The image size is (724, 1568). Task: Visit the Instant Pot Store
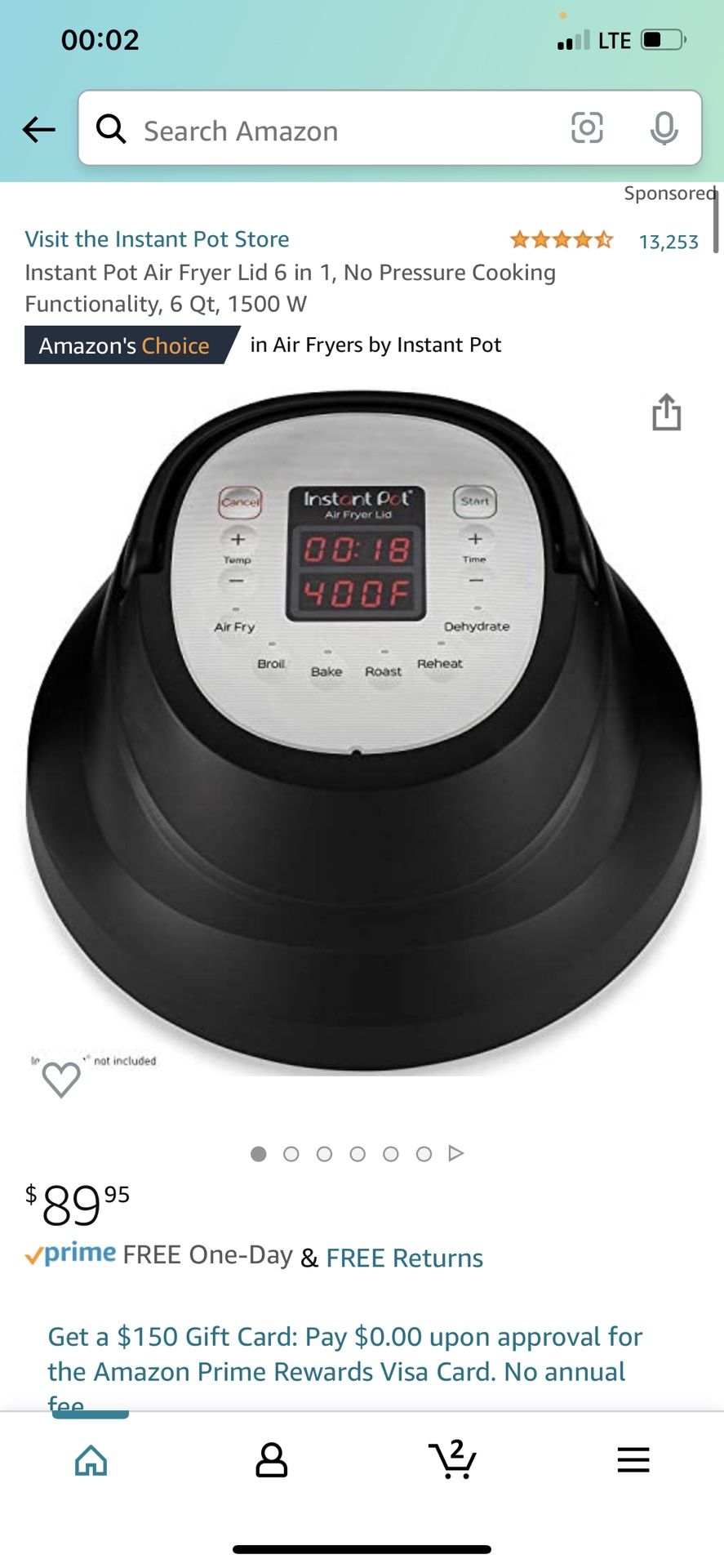click(156, 238)
